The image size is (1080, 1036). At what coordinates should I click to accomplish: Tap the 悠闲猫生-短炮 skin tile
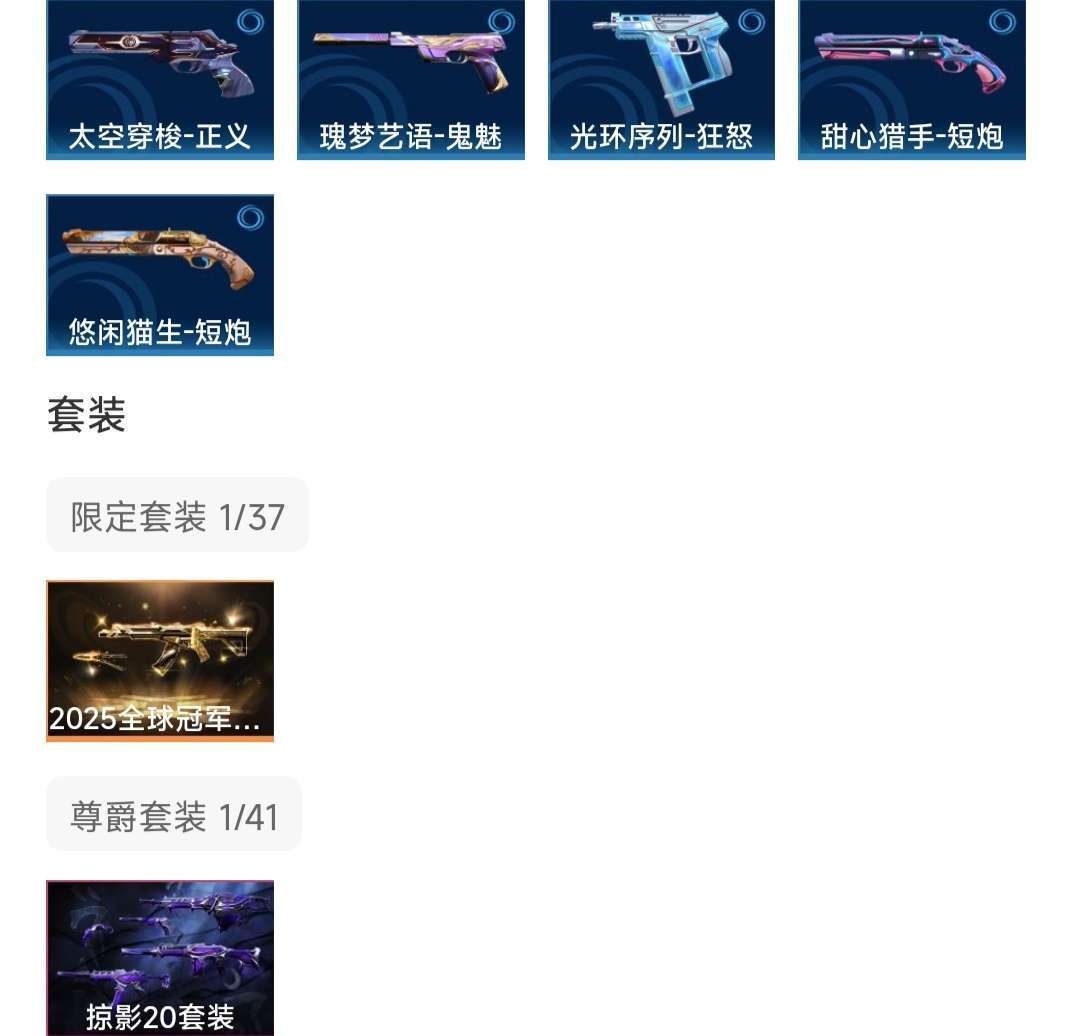(160, 275)
